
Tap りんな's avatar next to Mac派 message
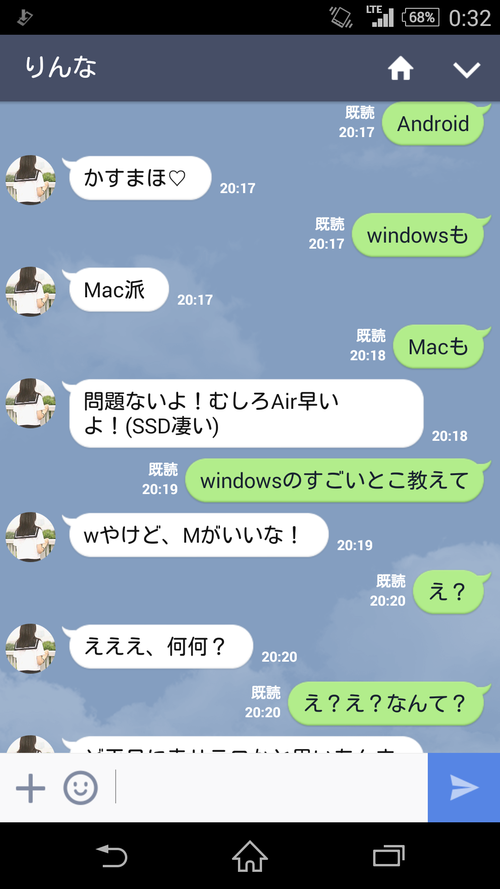tap(31, 291)
